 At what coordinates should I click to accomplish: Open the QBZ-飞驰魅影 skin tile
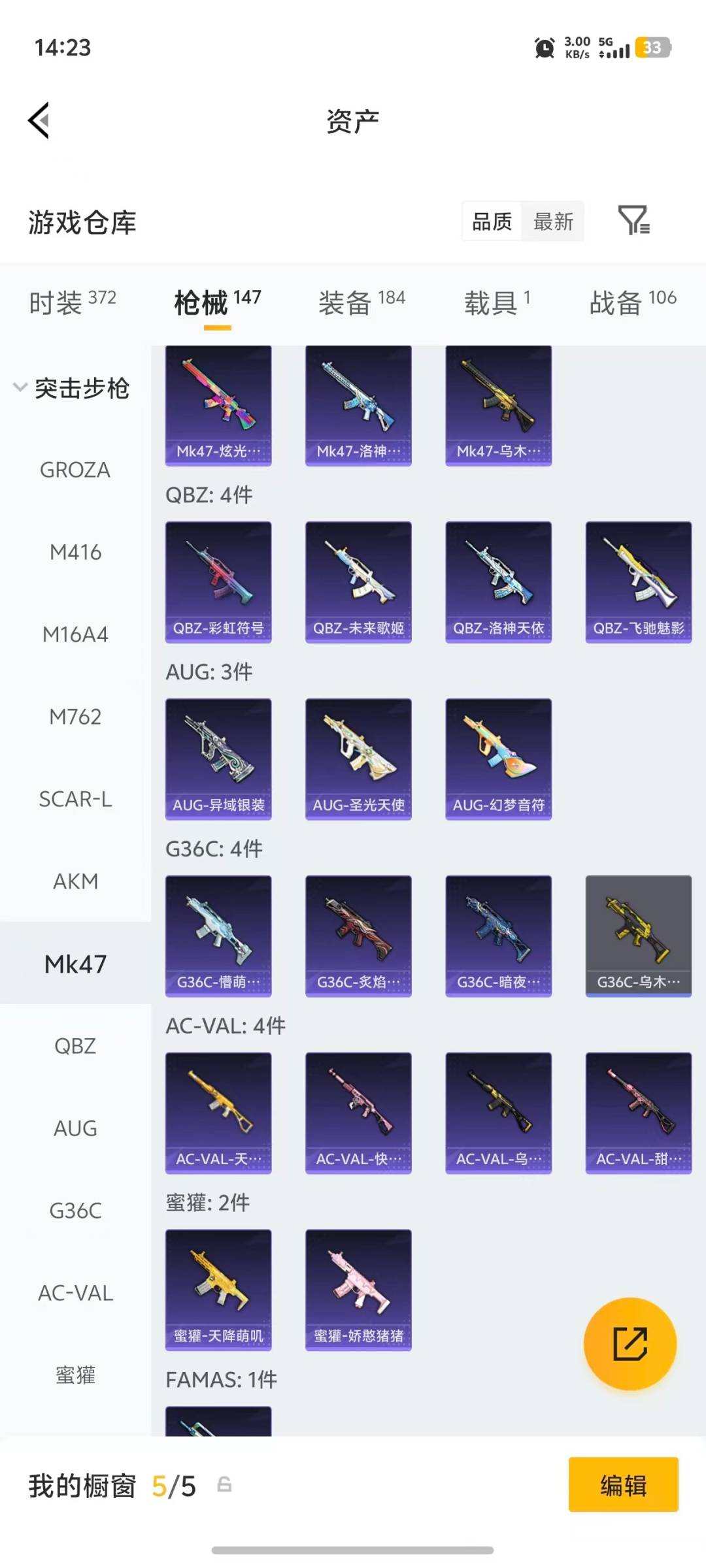[x=639, y=582]
